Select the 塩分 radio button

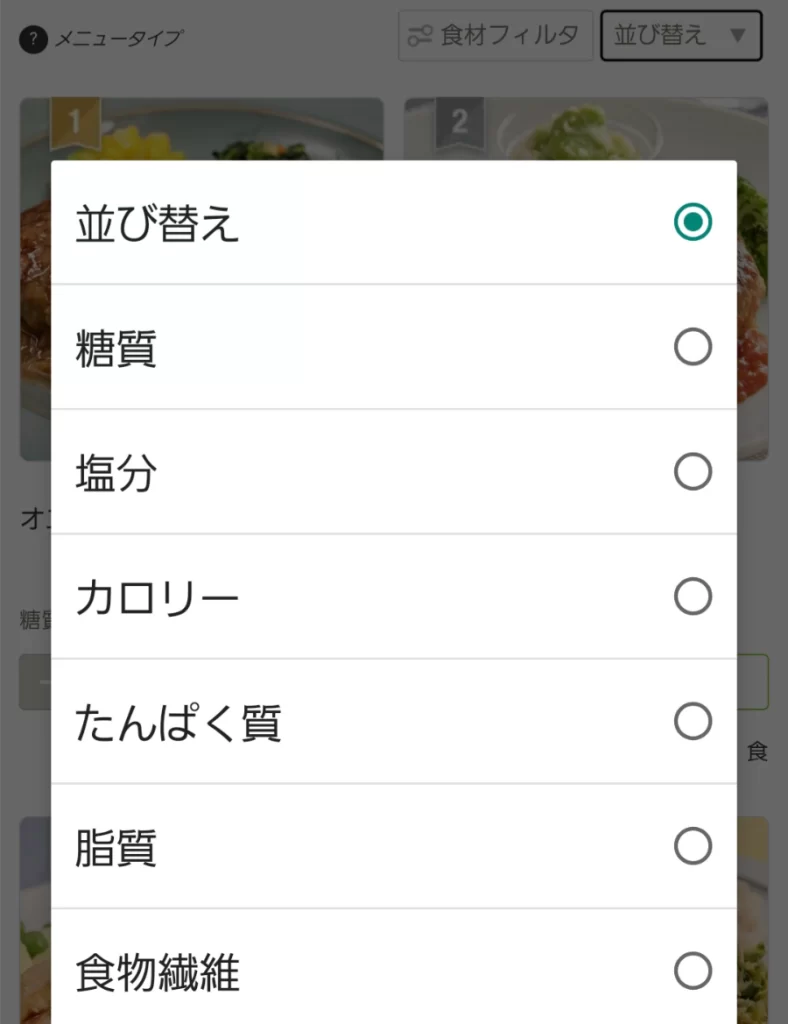692,472
